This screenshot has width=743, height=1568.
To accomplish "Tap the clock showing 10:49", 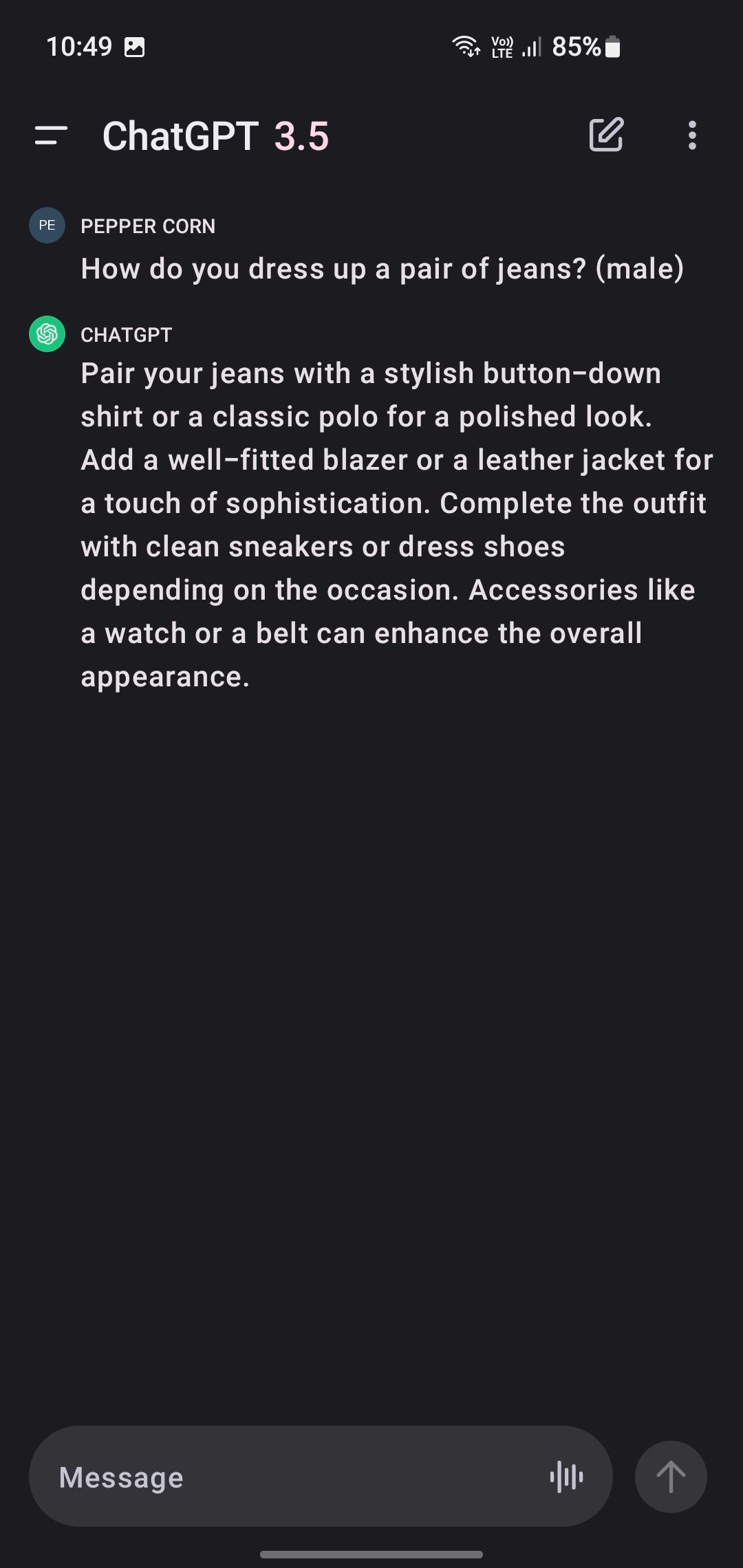I will point(79,46).
